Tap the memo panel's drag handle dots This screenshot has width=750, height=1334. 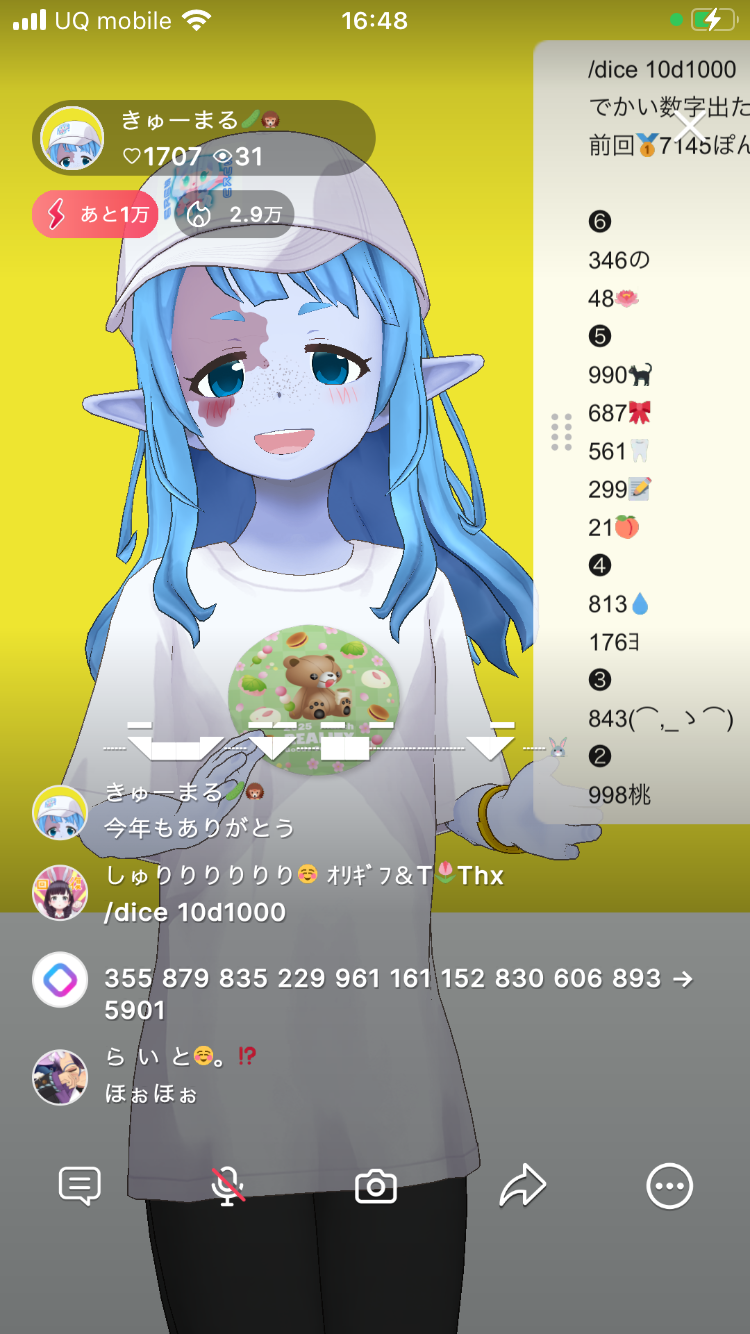(x=561, y=432)
